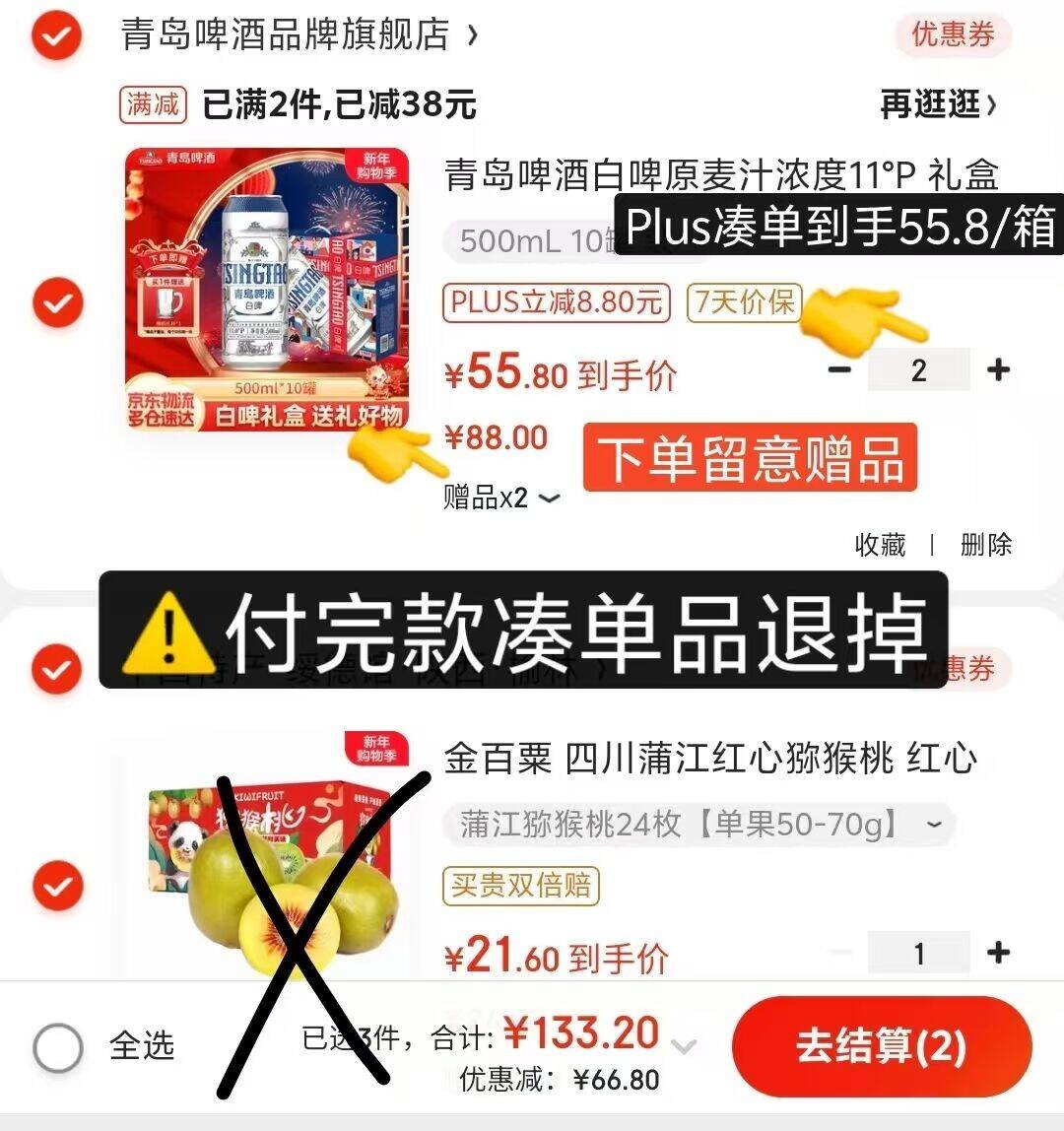Tap 删除 to remove the beer from cart
1064x1131 pixels.
(x=985, y=544)
